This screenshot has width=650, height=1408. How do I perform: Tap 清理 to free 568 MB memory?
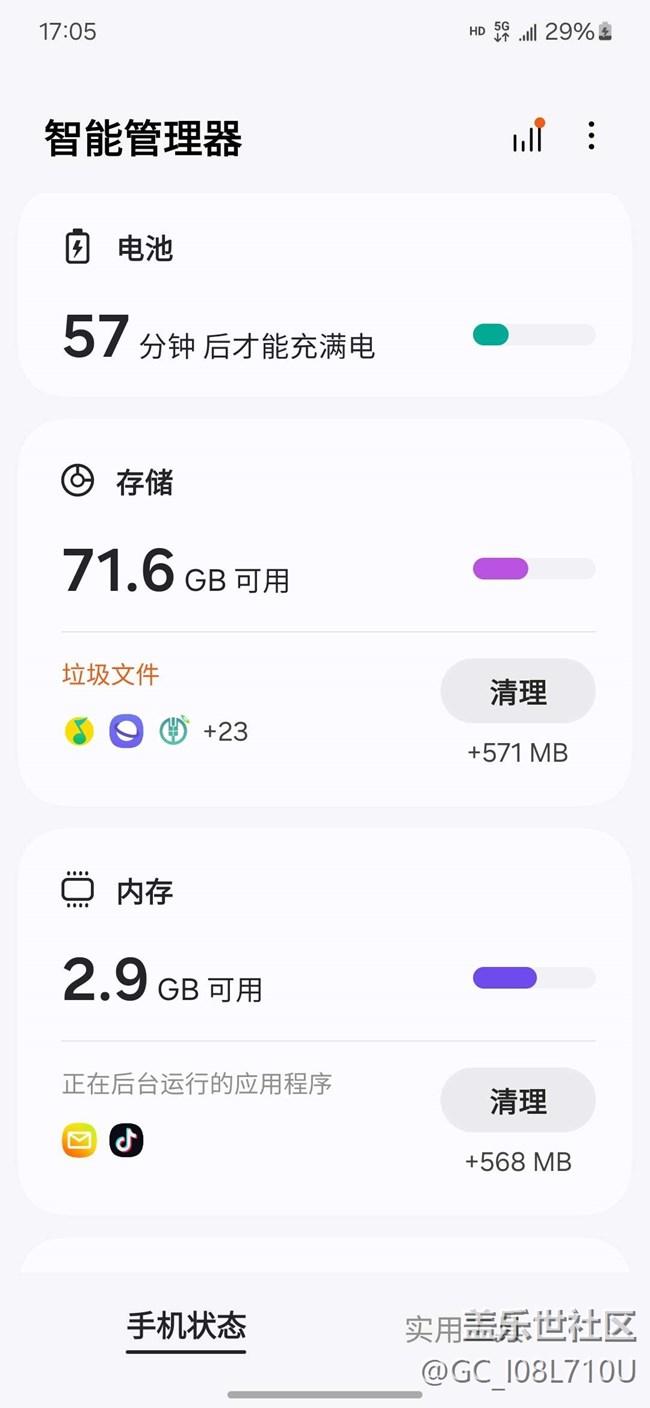(517, 1101)
